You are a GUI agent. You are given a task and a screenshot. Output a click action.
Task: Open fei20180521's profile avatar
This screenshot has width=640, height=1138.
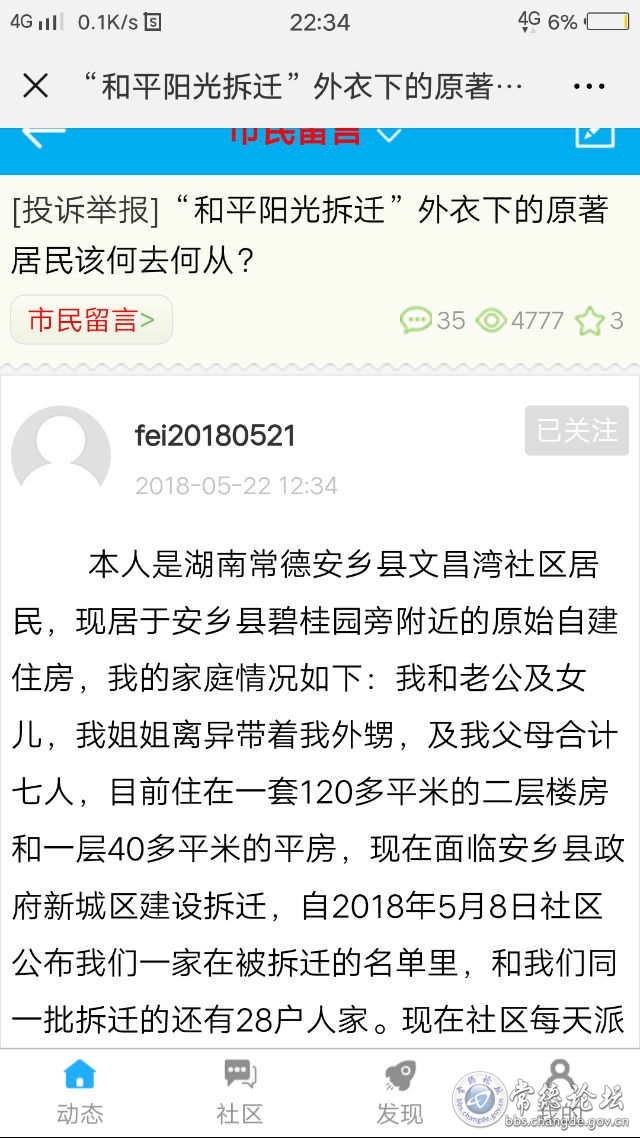pos(61,456)
